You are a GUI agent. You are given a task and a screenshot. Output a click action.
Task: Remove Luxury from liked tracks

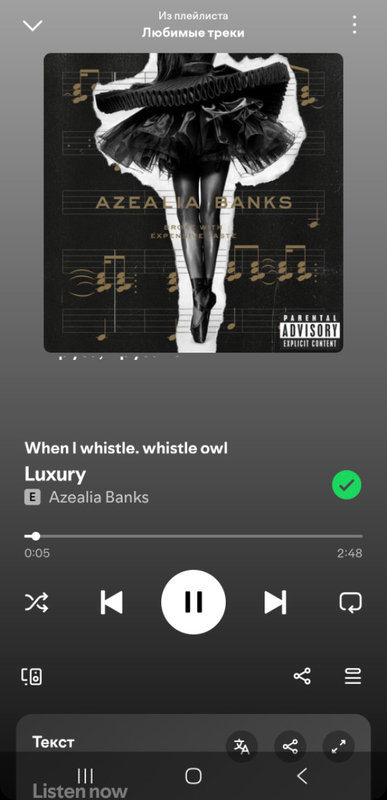pyautogui.click(x=347, y=485)
